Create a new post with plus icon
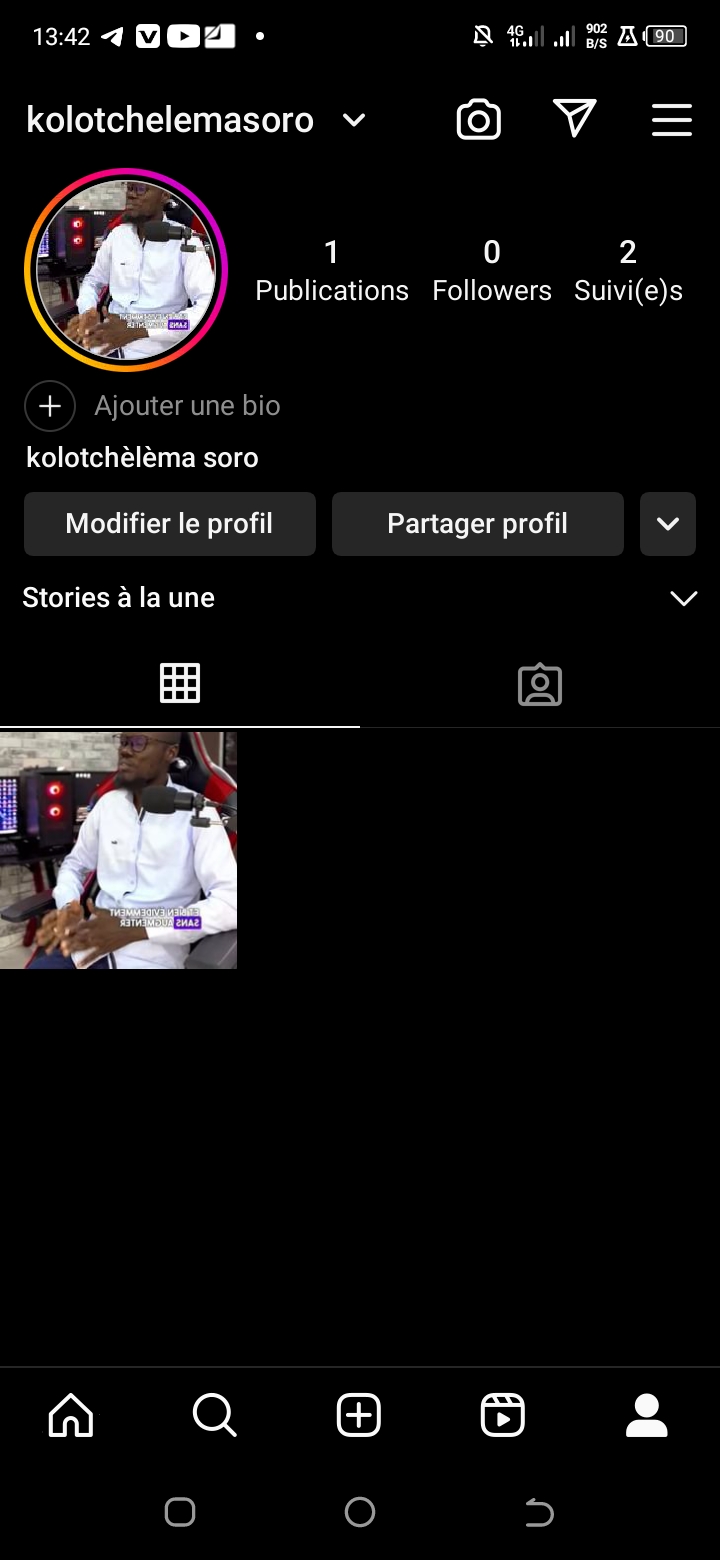The image size is (720, 1560). point(359,1415)
